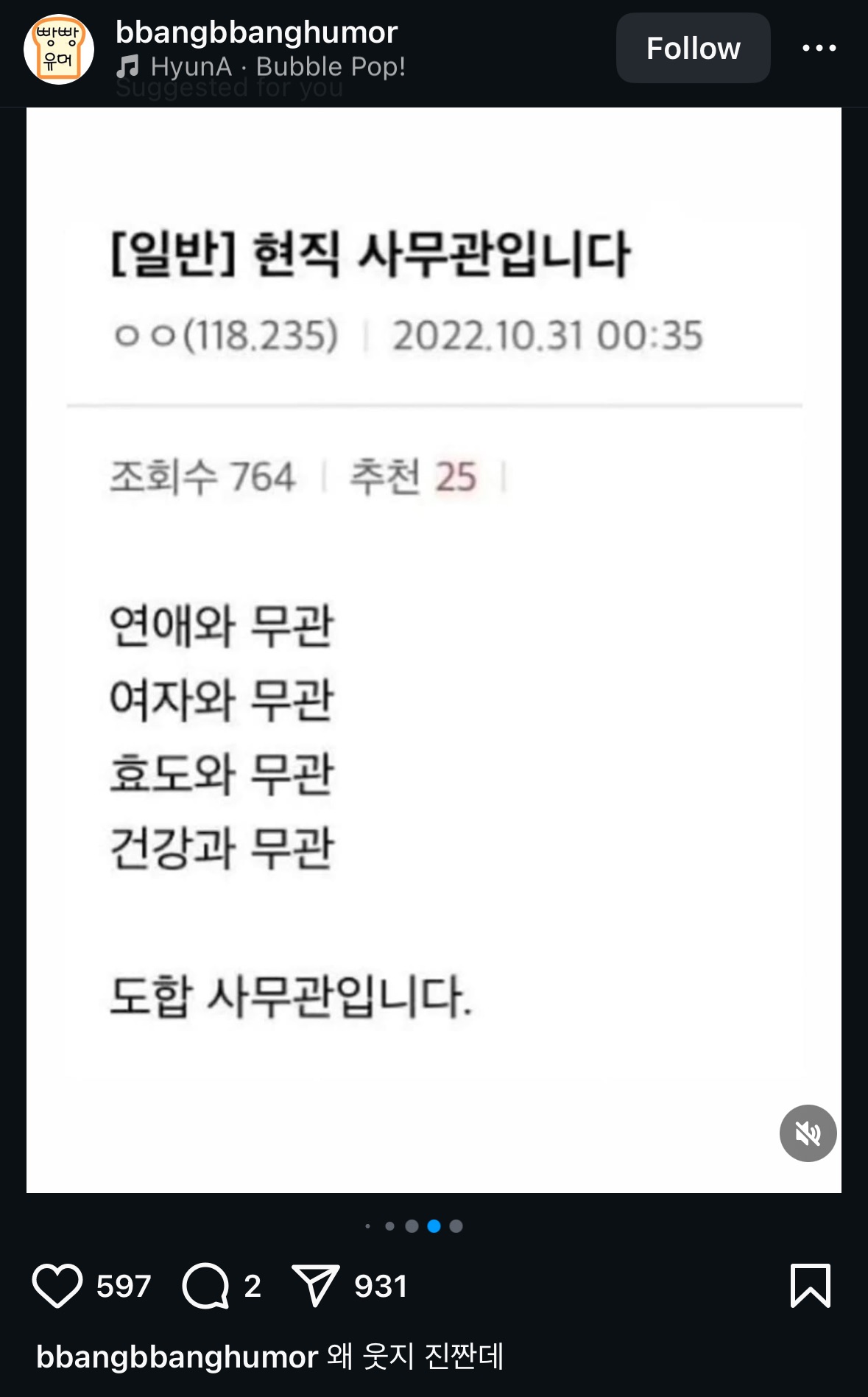Open the comments on this post

coord(205,1287)
